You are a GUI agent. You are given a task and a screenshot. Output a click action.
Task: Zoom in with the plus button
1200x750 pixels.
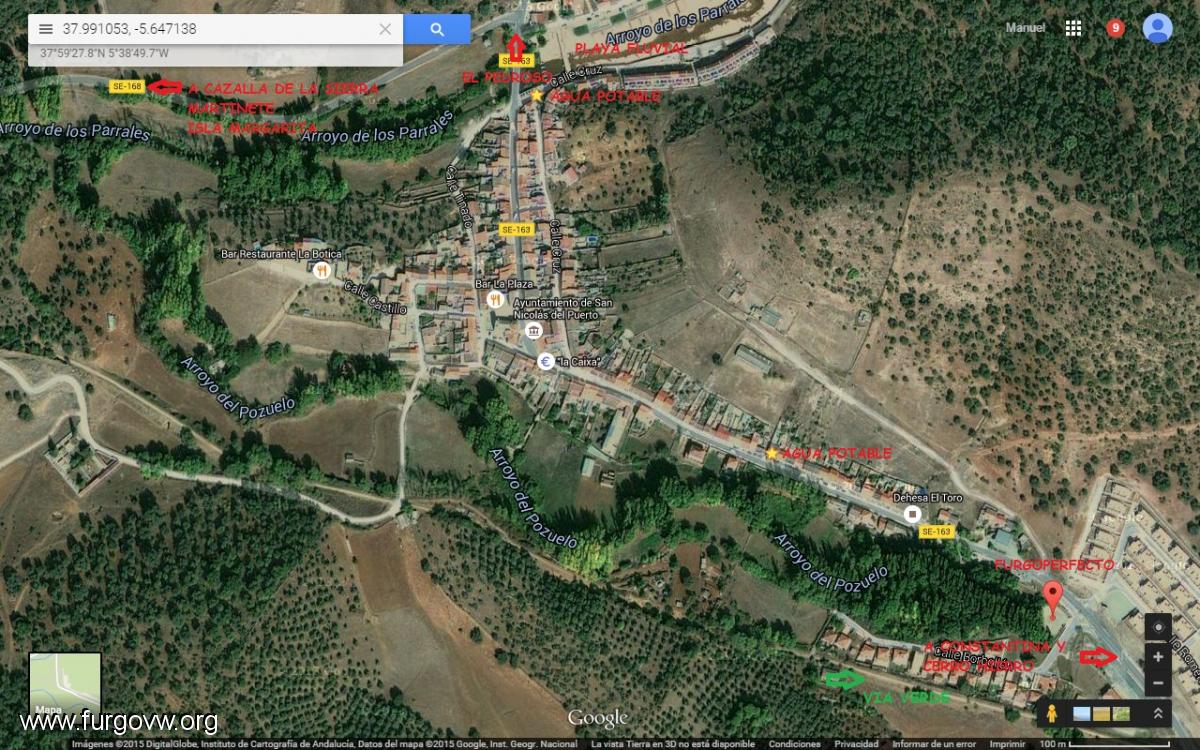[1158, 657]
